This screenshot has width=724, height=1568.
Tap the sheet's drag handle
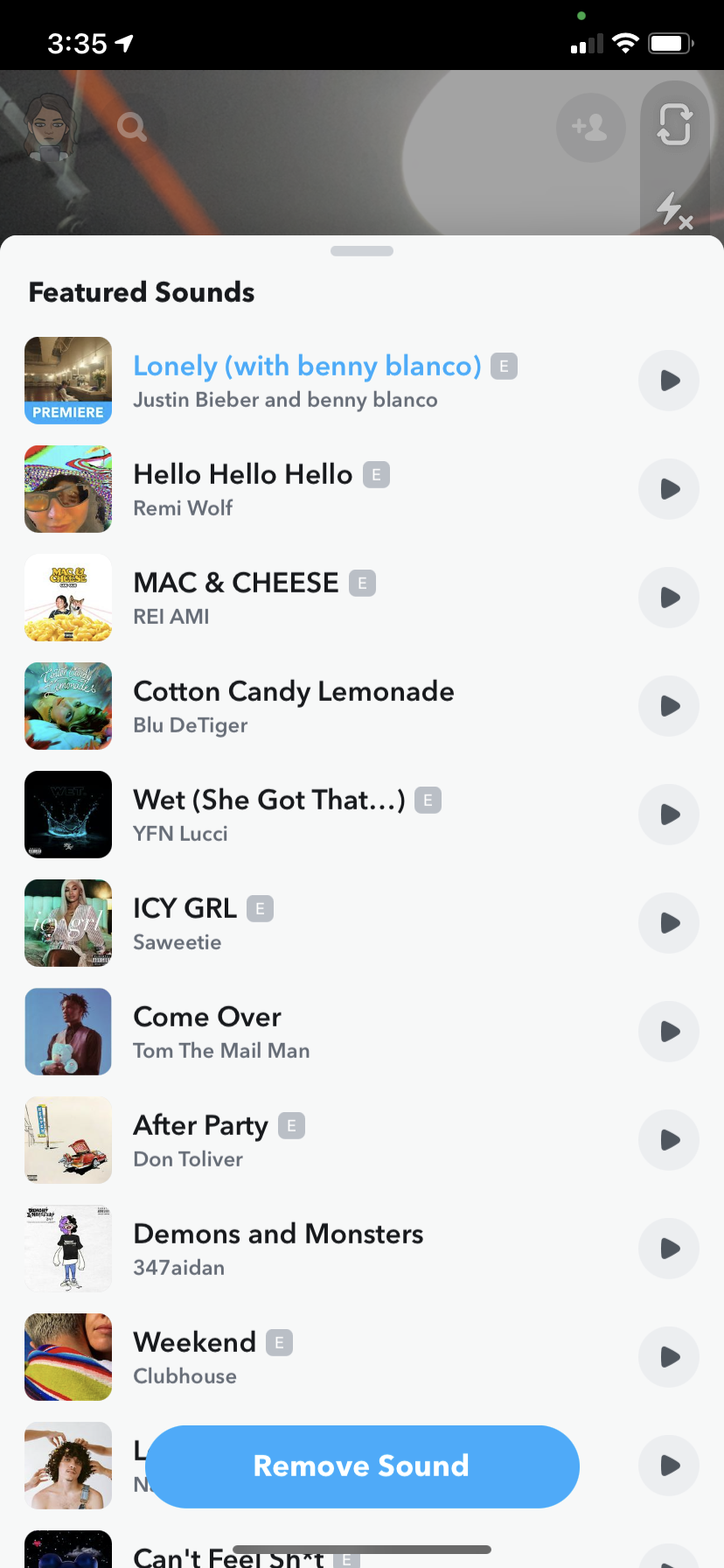(362, 251)
